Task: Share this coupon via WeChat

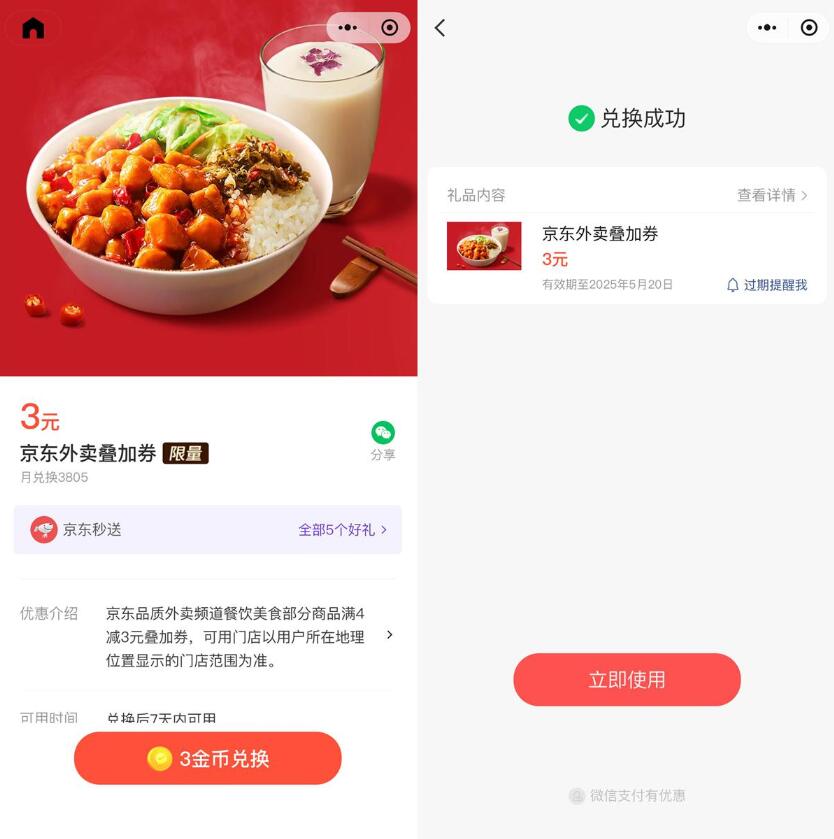Action: [x=383, y=440]
